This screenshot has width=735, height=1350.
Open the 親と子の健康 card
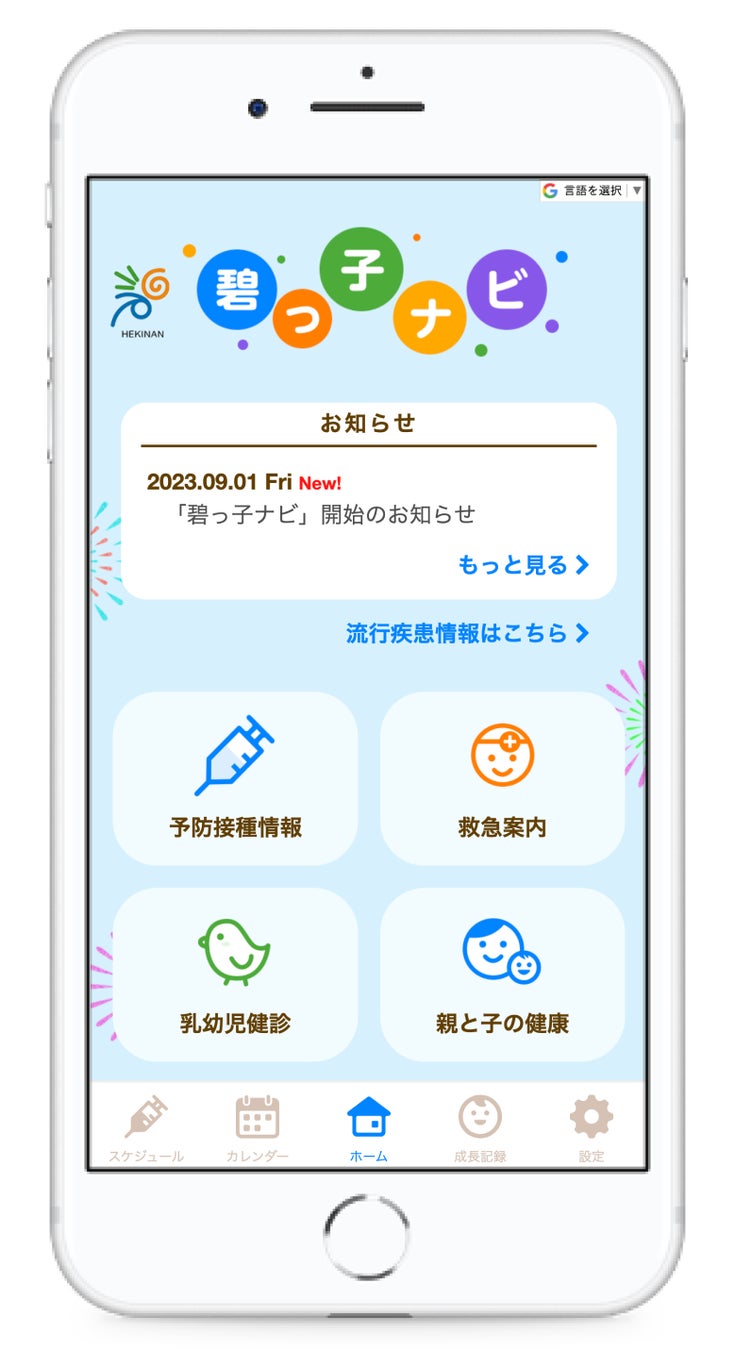click(x=502, y=974)
